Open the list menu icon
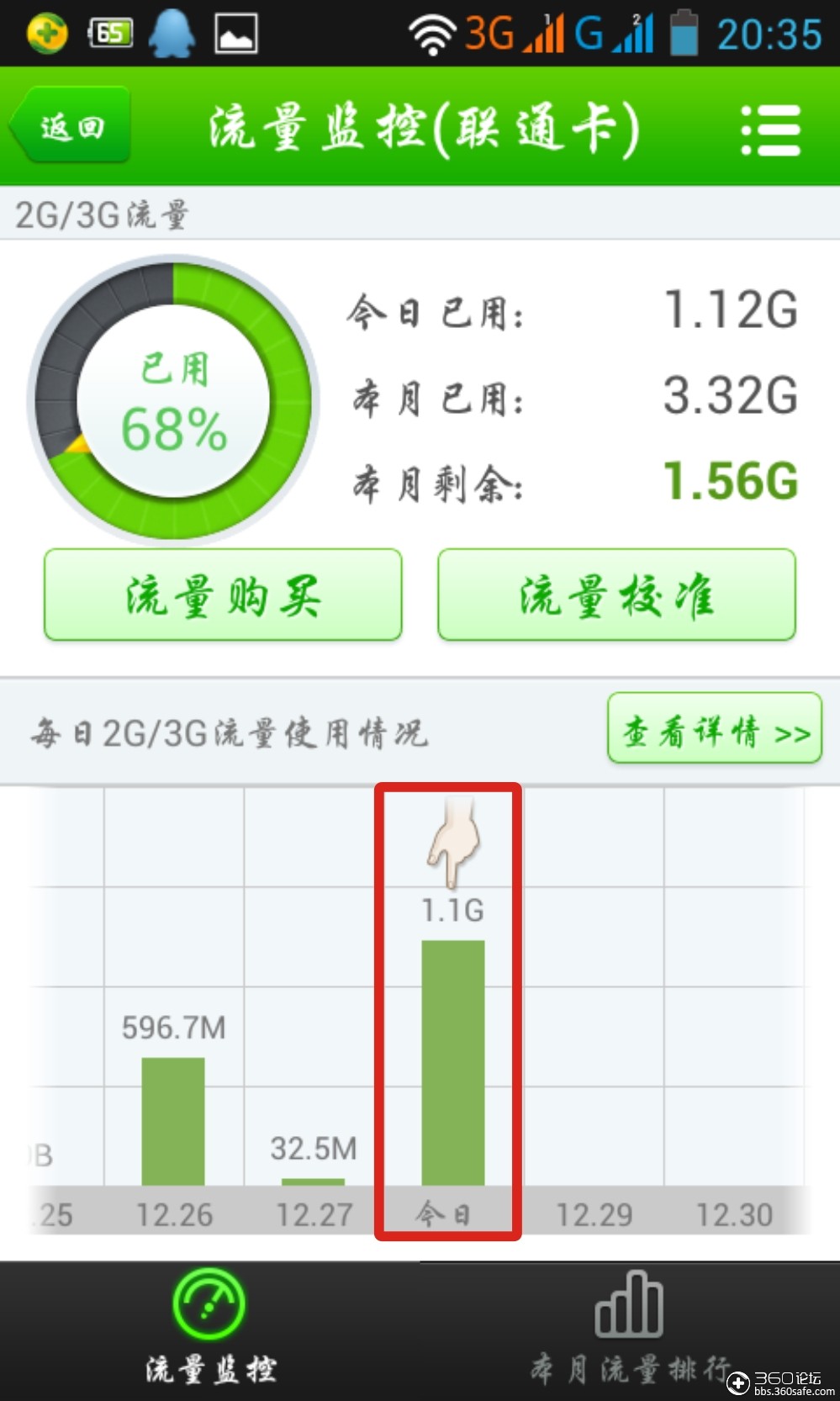The image size is (840, 1401). point(770,130)
